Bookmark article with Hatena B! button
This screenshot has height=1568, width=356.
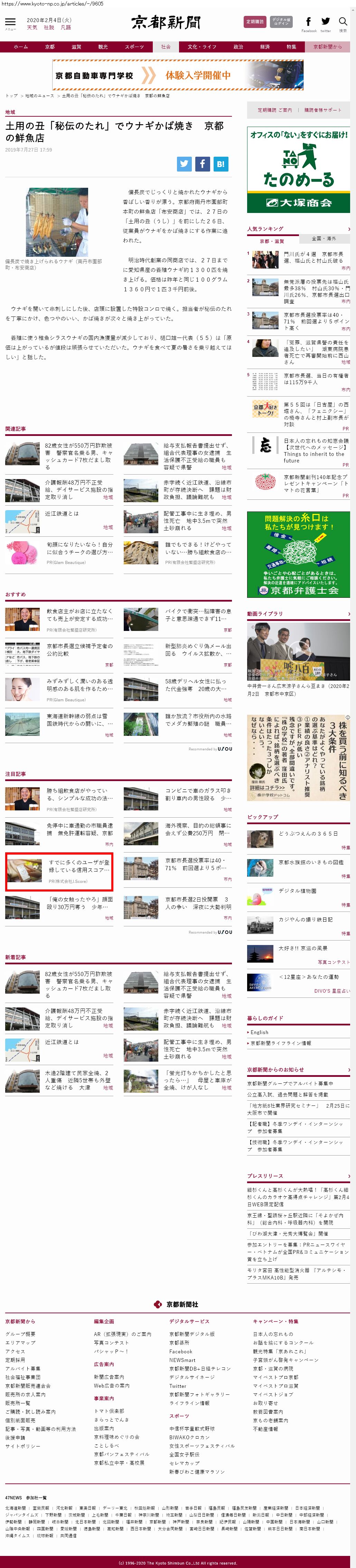pyautogui.click(x=221, y=164)
